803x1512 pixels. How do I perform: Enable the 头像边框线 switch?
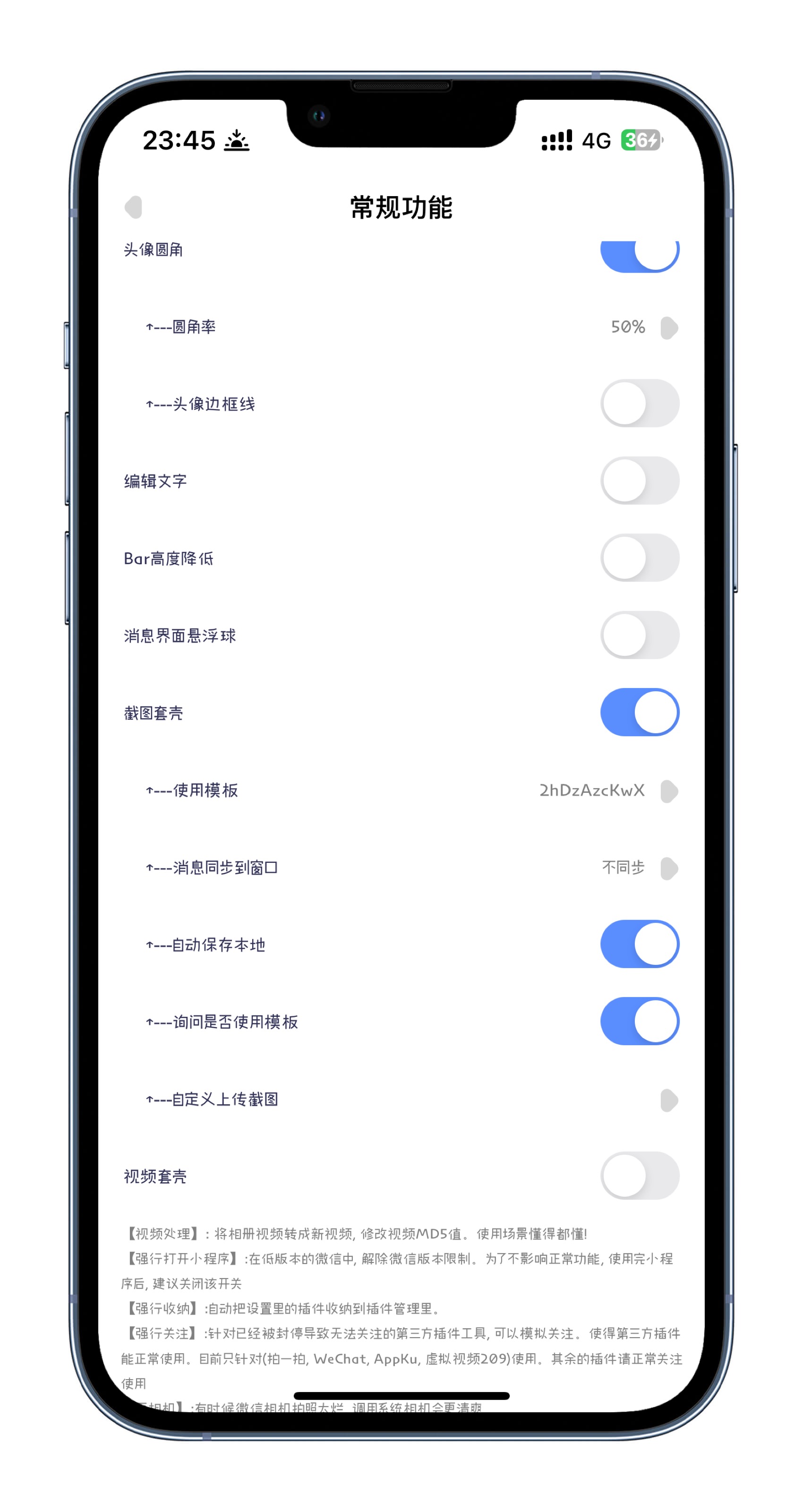639,403
